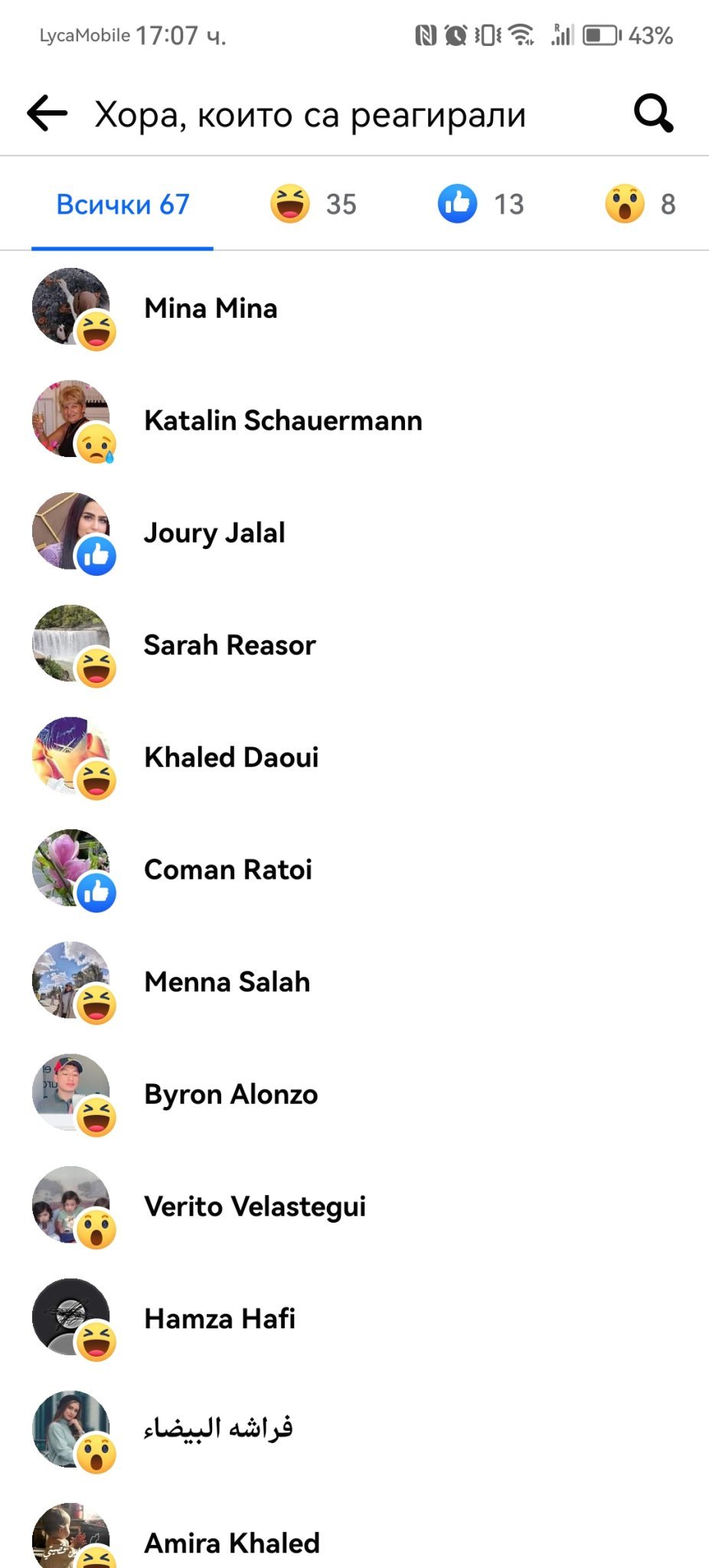709x1568 pixels.
Task: View Joury Jalal's profile
Action: 214,533
